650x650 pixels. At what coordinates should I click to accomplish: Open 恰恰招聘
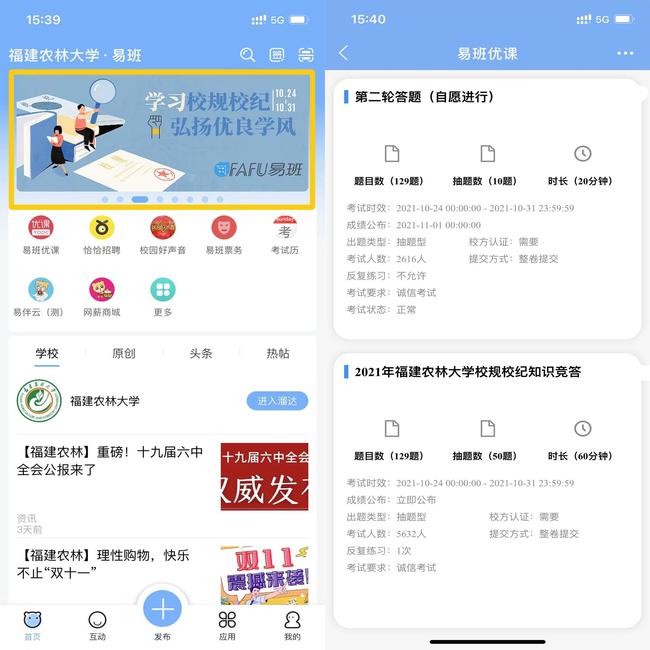tap(101, 235)
